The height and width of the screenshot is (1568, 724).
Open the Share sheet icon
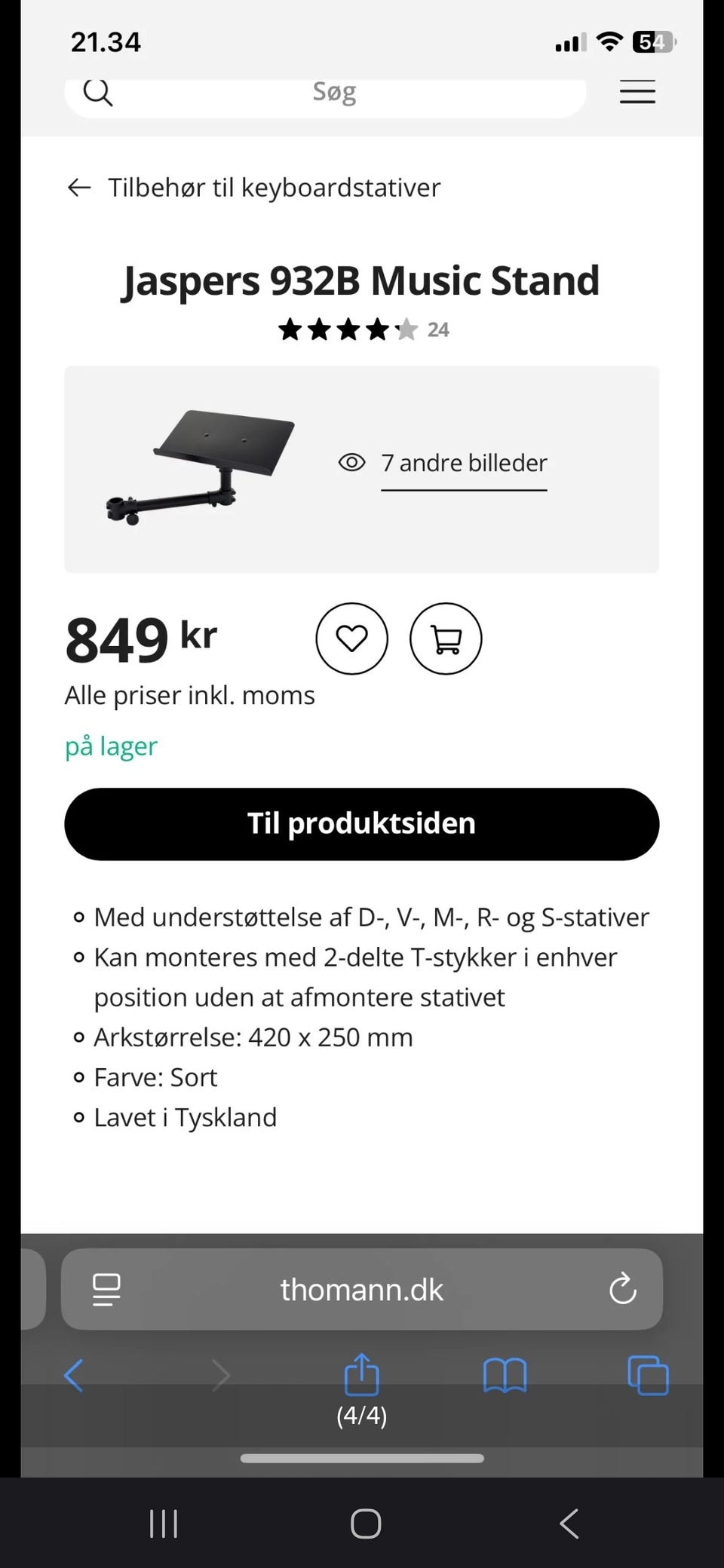[362, 1375]
